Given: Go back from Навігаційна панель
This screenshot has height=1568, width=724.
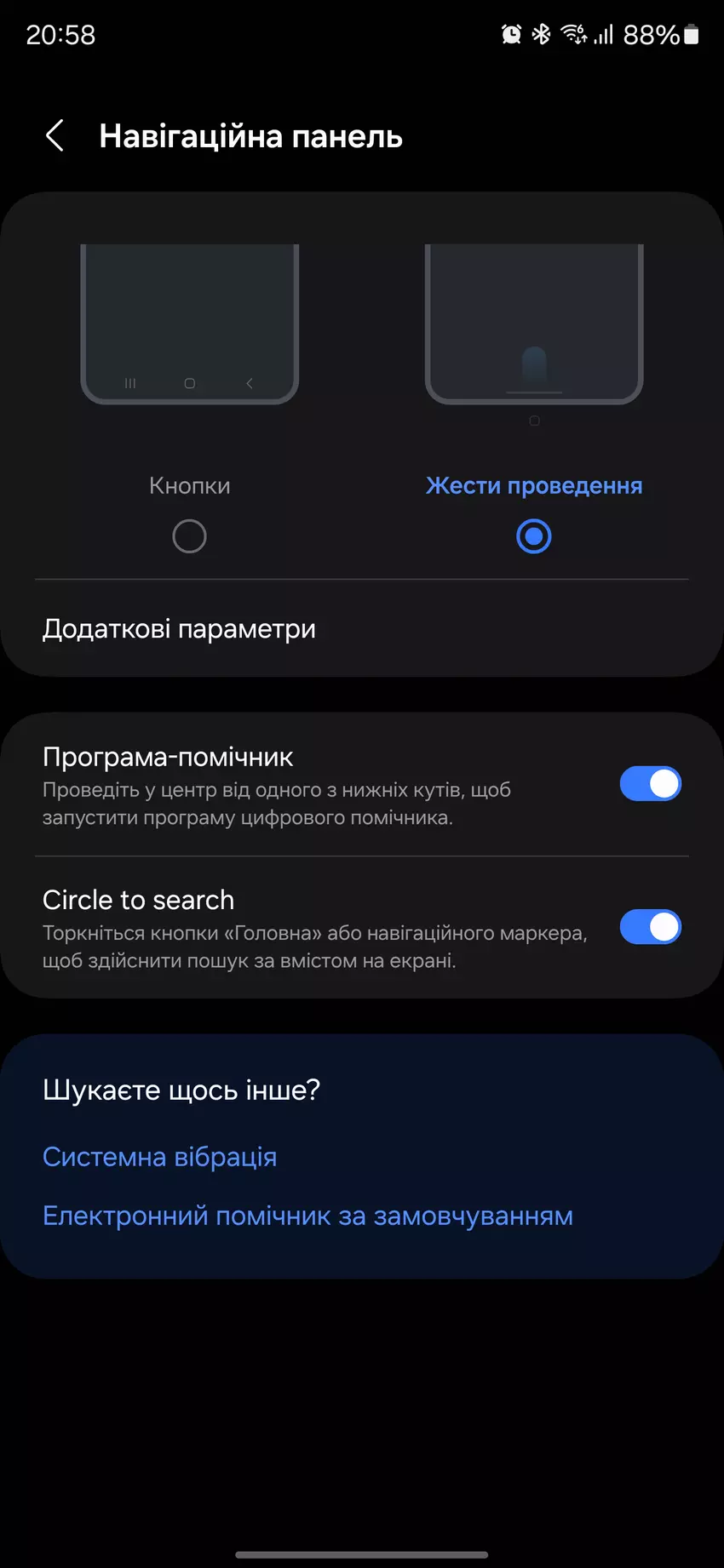Looking at the screenshot, I should (55, 136).
